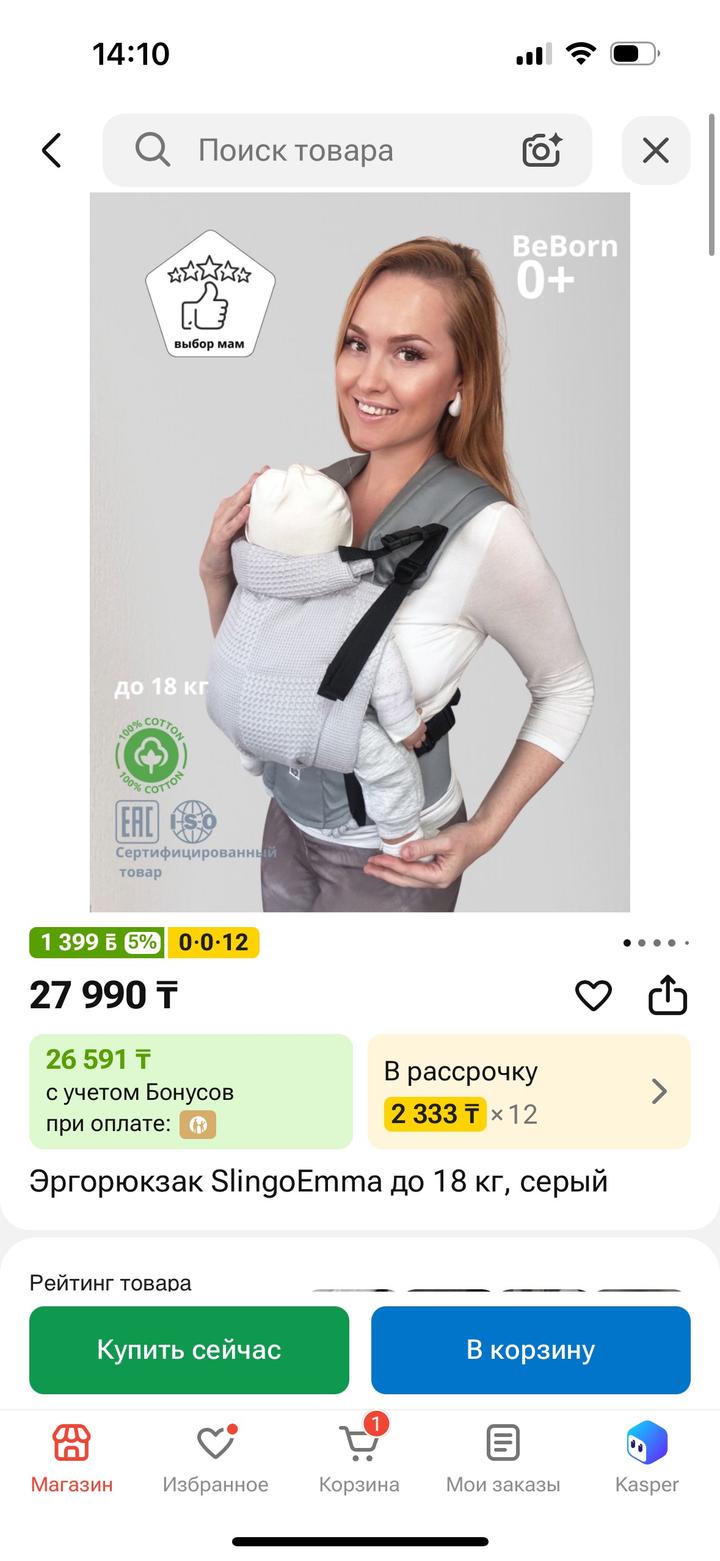Open the product photo of the ergo backpack
Viewport: 720px width, 1561px height.
pos(360,552)
